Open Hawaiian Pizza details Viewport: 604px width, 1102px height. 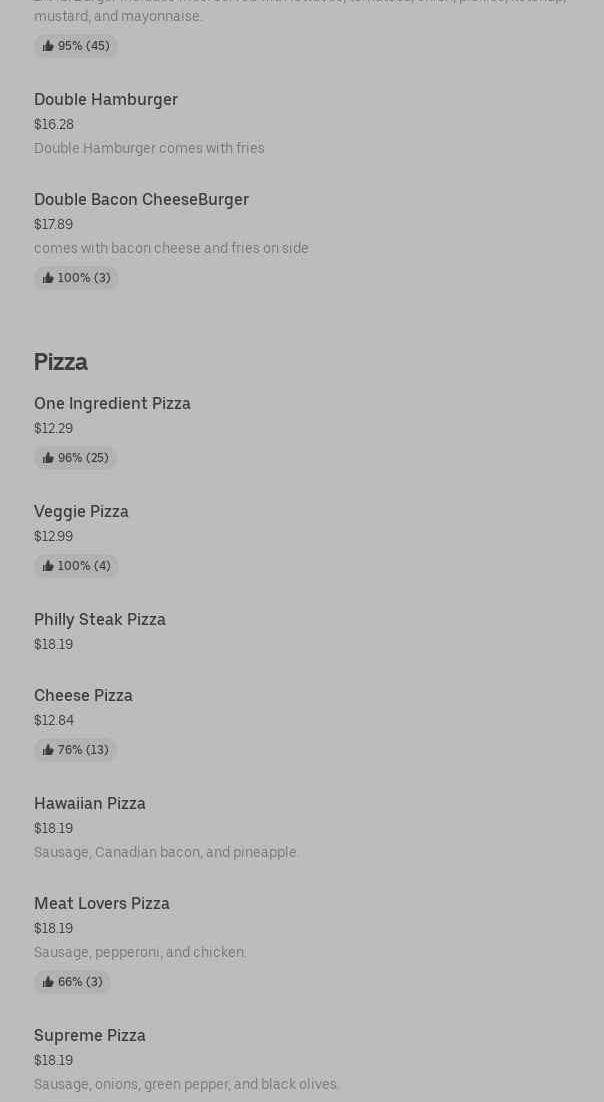tap(90, 804)
